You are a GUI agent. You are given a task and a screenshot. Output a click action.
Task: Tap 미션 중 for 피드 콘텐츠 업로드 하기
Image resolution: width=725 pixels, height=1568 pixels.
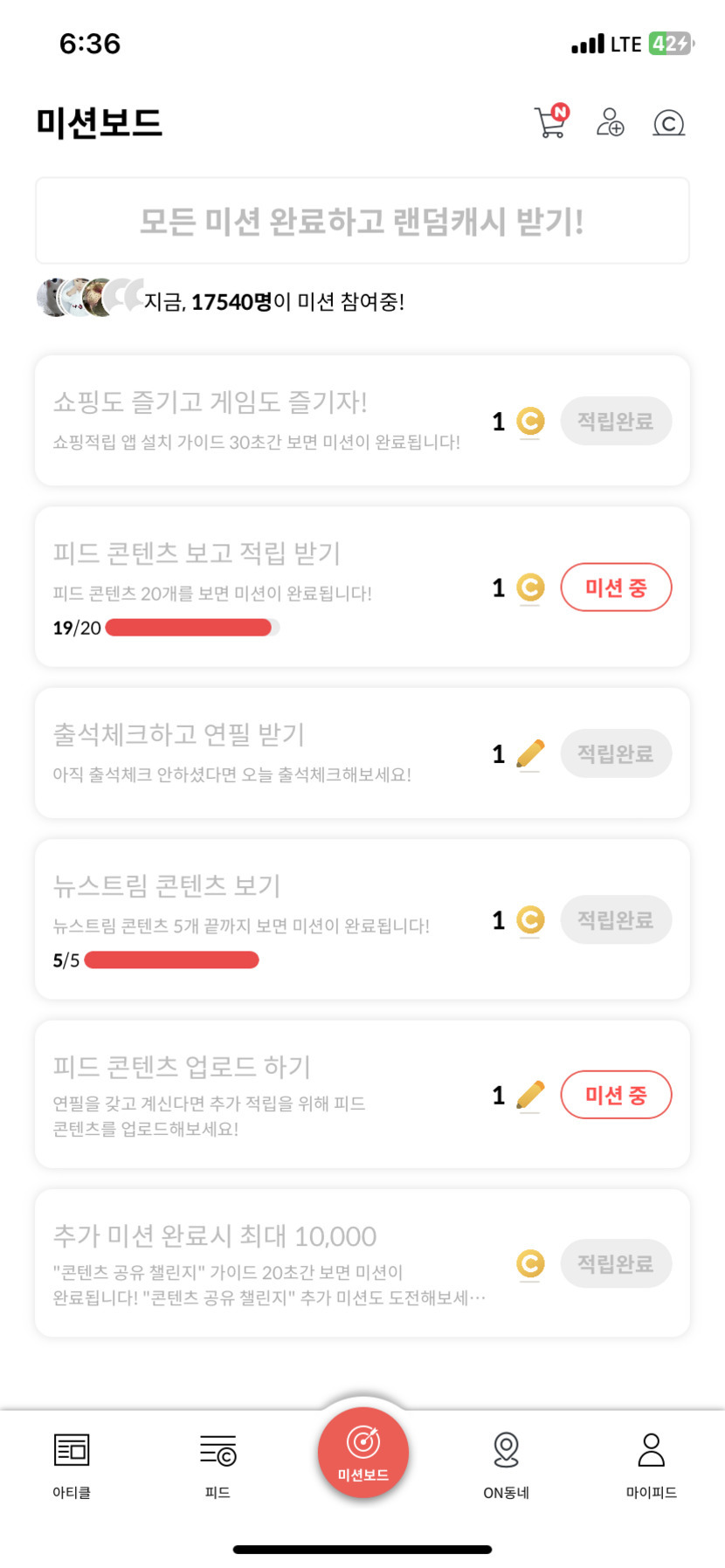point(616,1095)
